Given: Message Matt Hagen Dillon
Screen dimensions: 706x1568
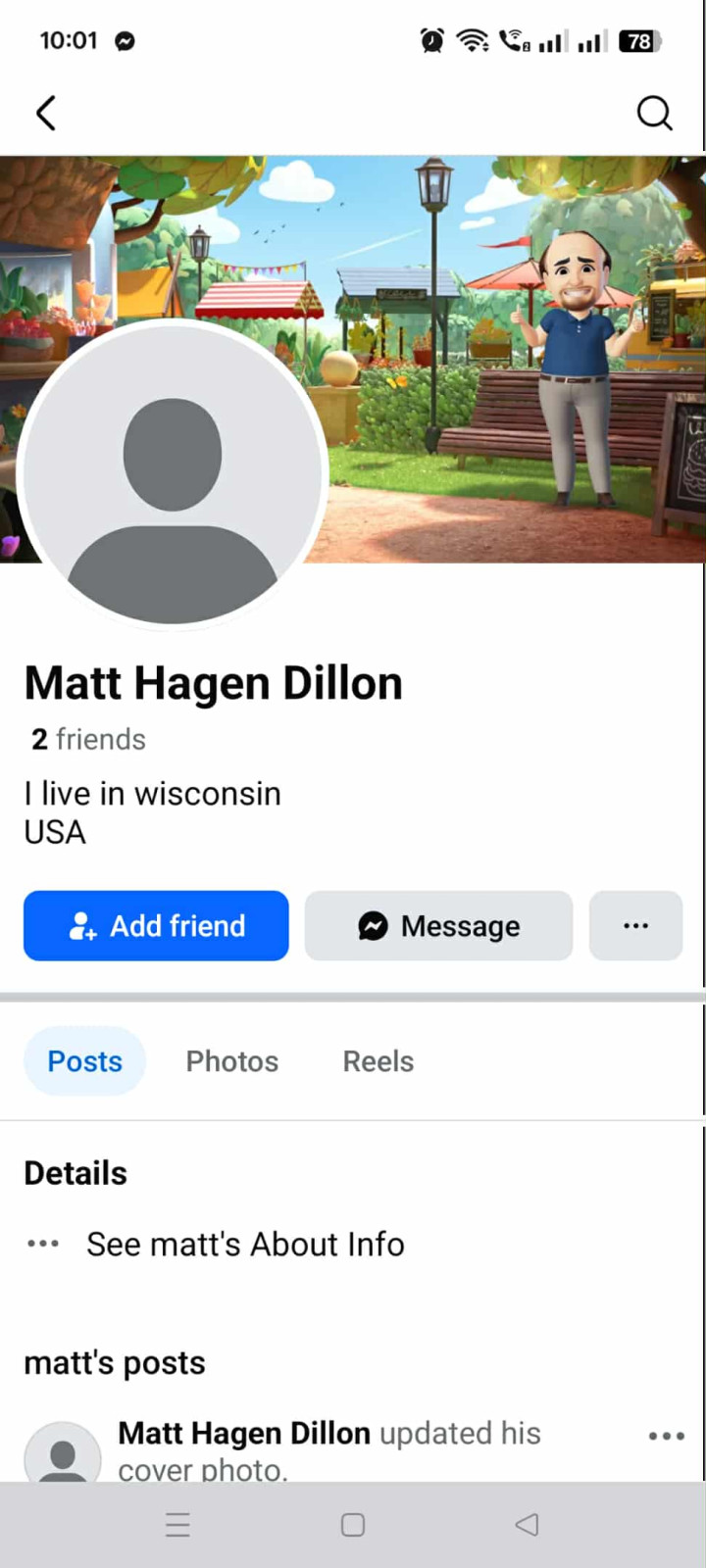Looking at the screenshot, I should click(438, 925).
